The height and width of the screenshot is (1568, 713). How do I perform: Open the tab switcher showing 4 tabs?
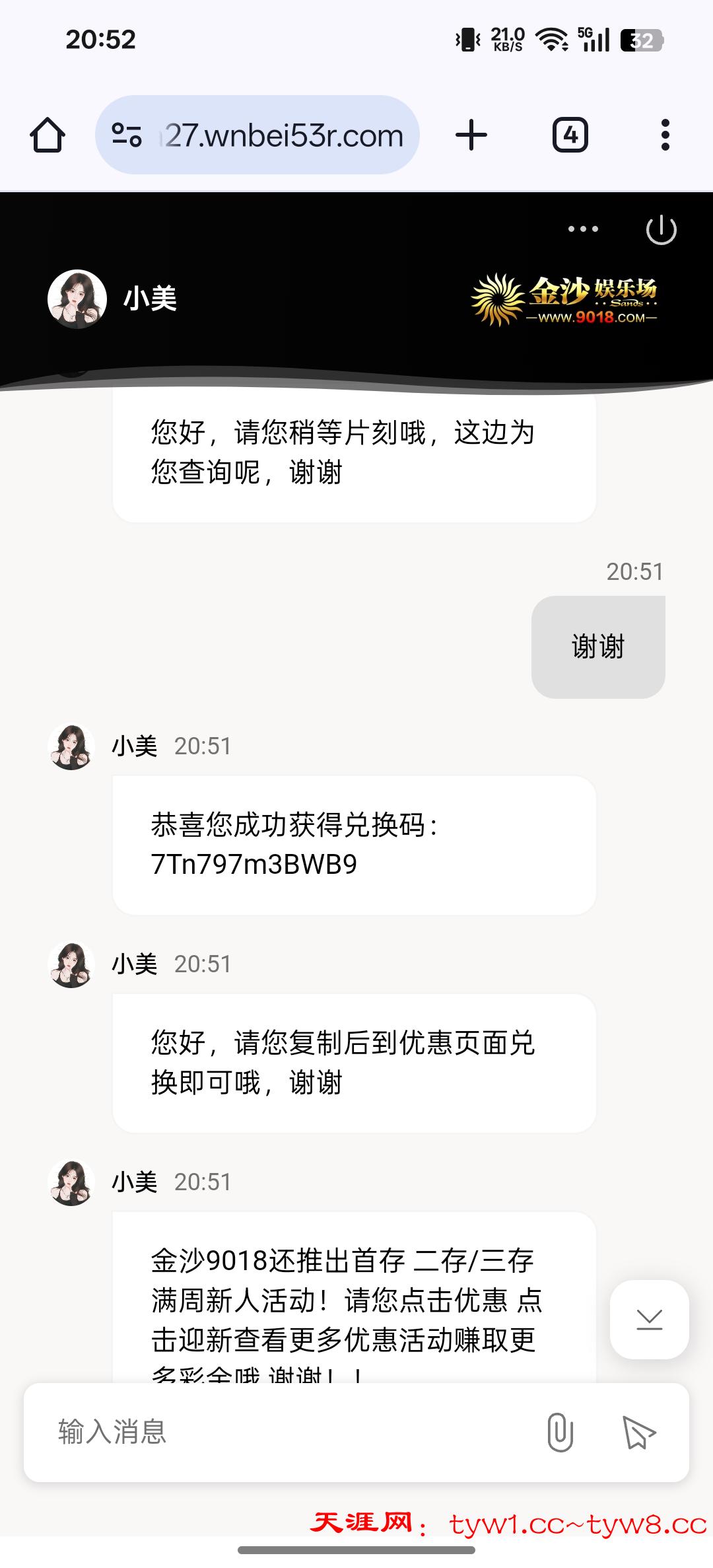[x=570, y=135]
